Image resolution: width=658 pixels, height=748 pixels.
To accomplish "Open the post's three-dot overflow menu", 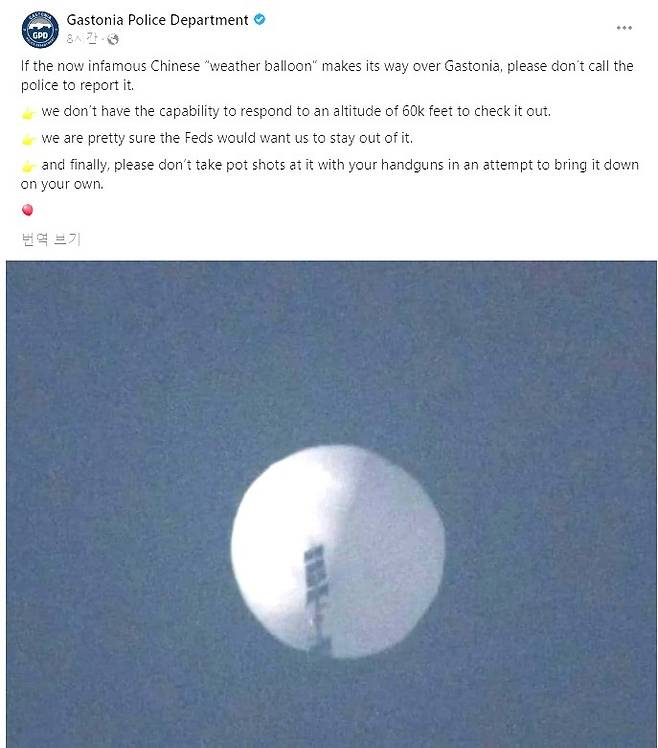I will click(x=623, y=27).
